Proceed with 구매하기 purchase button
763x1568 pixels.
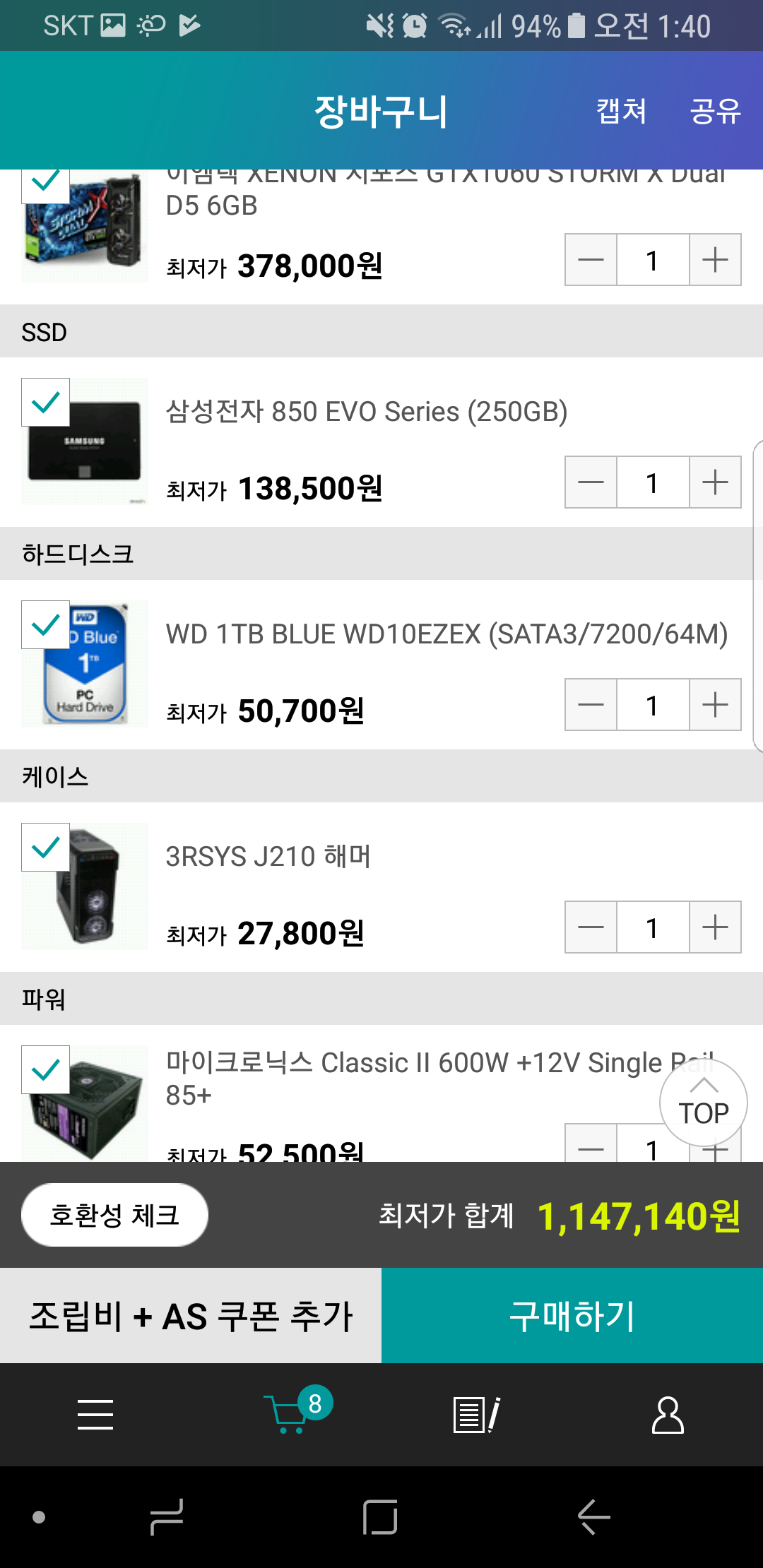point(572,1316)
